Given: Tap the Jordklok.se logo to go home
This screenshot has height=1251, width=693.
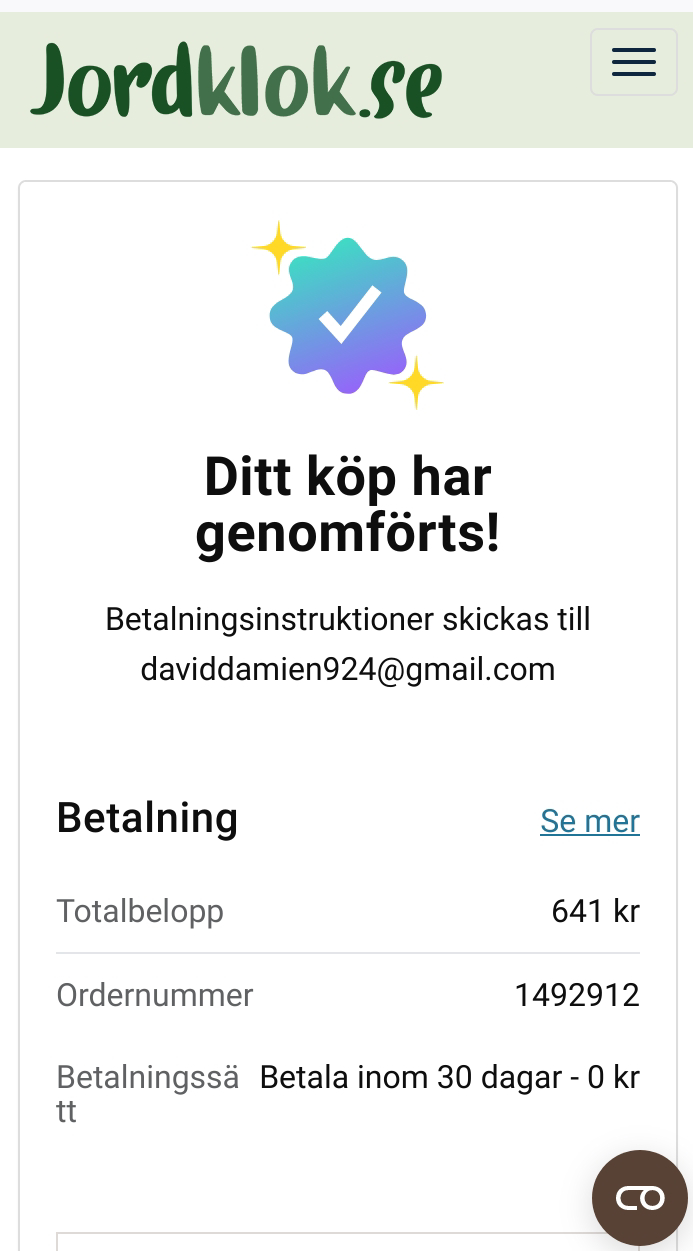Looking at the screenshot, I should point(236,80).
